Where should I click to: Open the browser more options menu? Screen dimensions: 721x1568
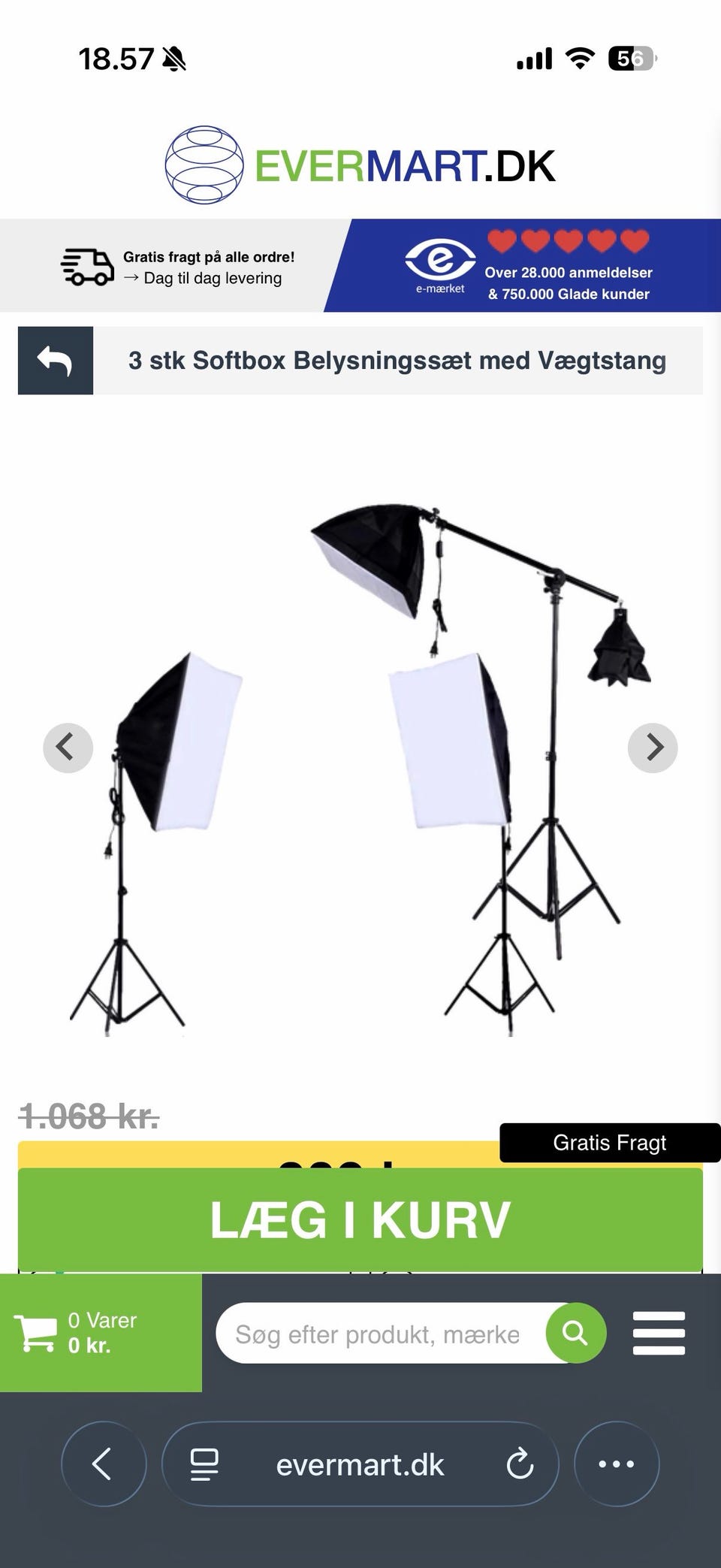tap(617, 1464)
